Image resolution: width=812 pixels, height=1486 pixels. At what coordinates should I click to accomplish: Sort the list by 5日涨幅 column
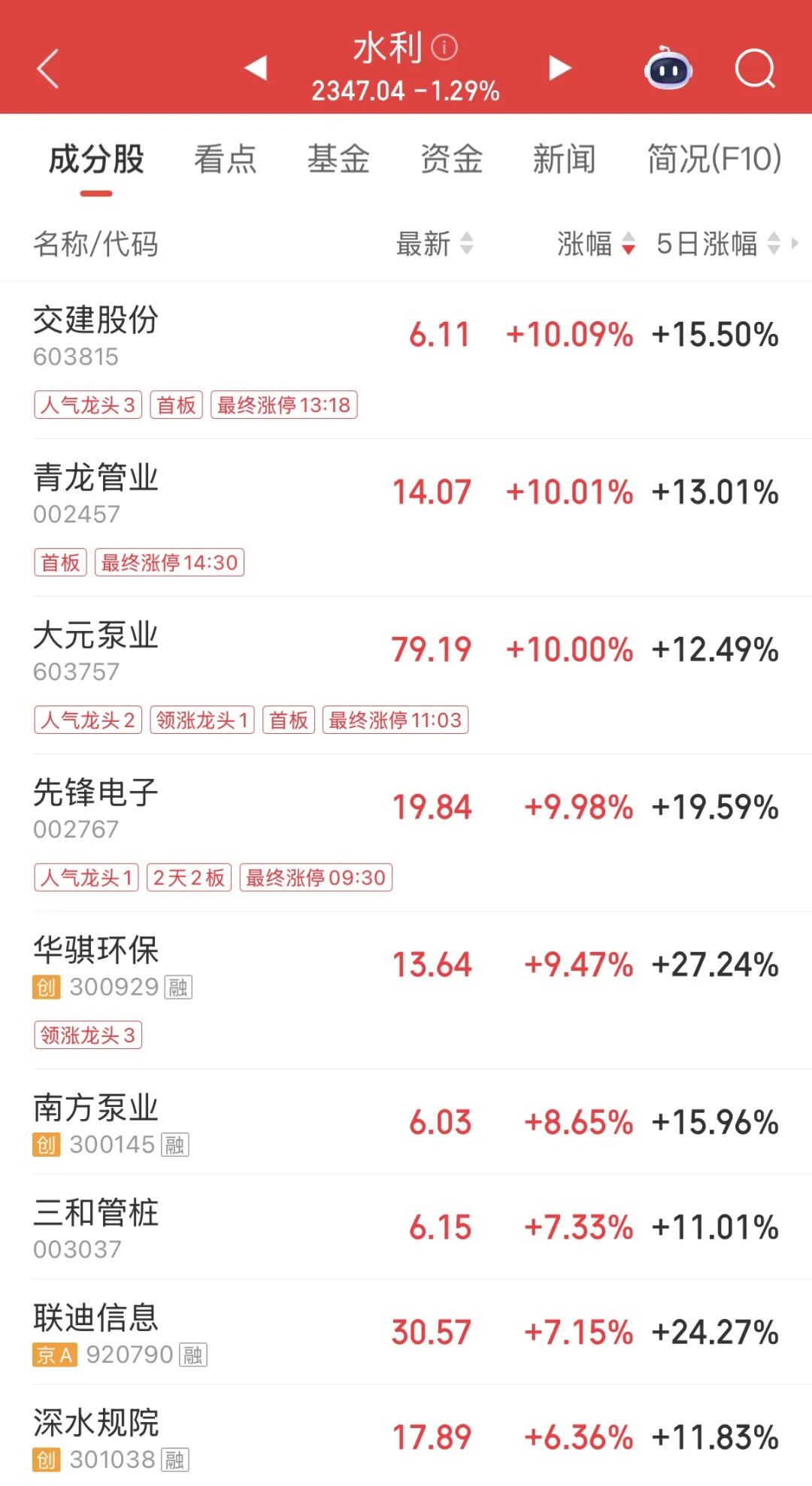point(719,244)
